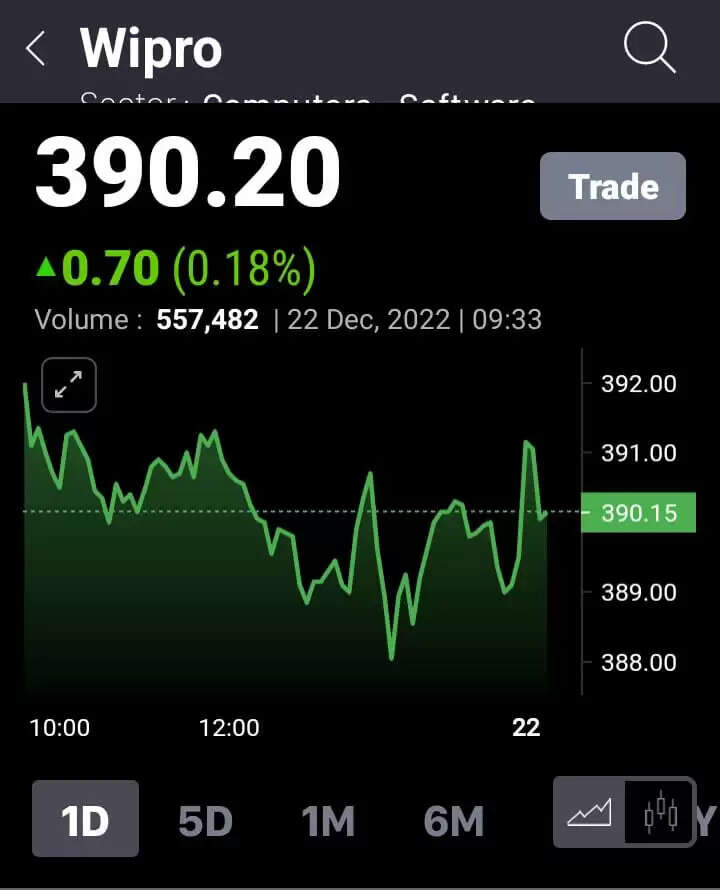
Task: Select the 1D time range
Action: (85, 819)
